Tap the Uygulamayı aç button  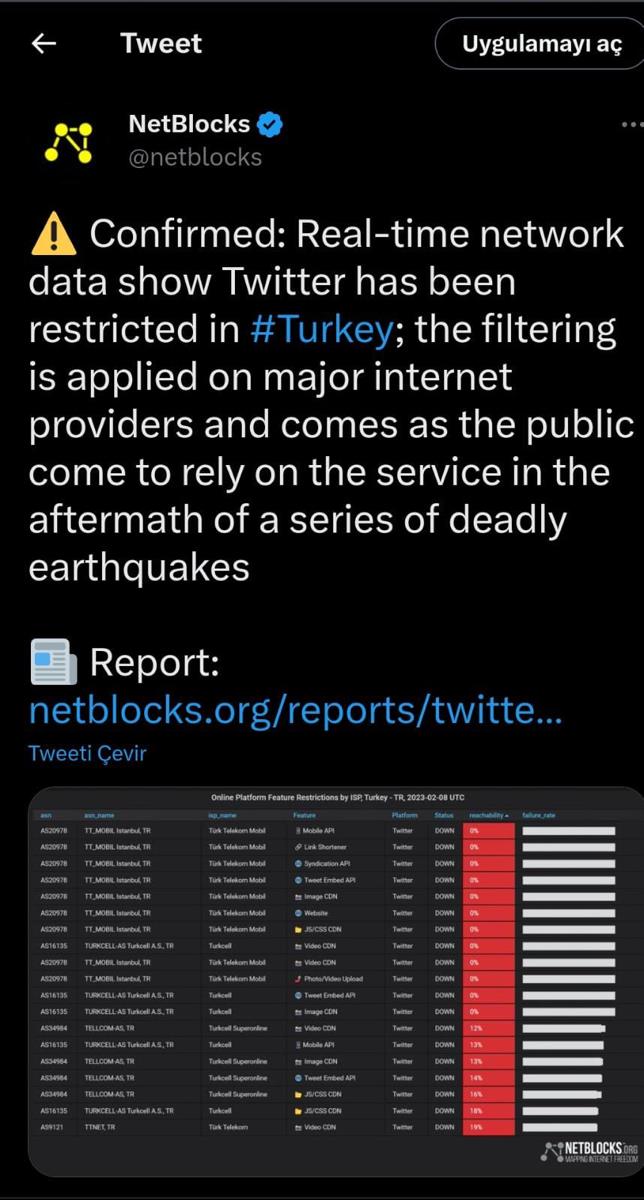pos(541,44)
